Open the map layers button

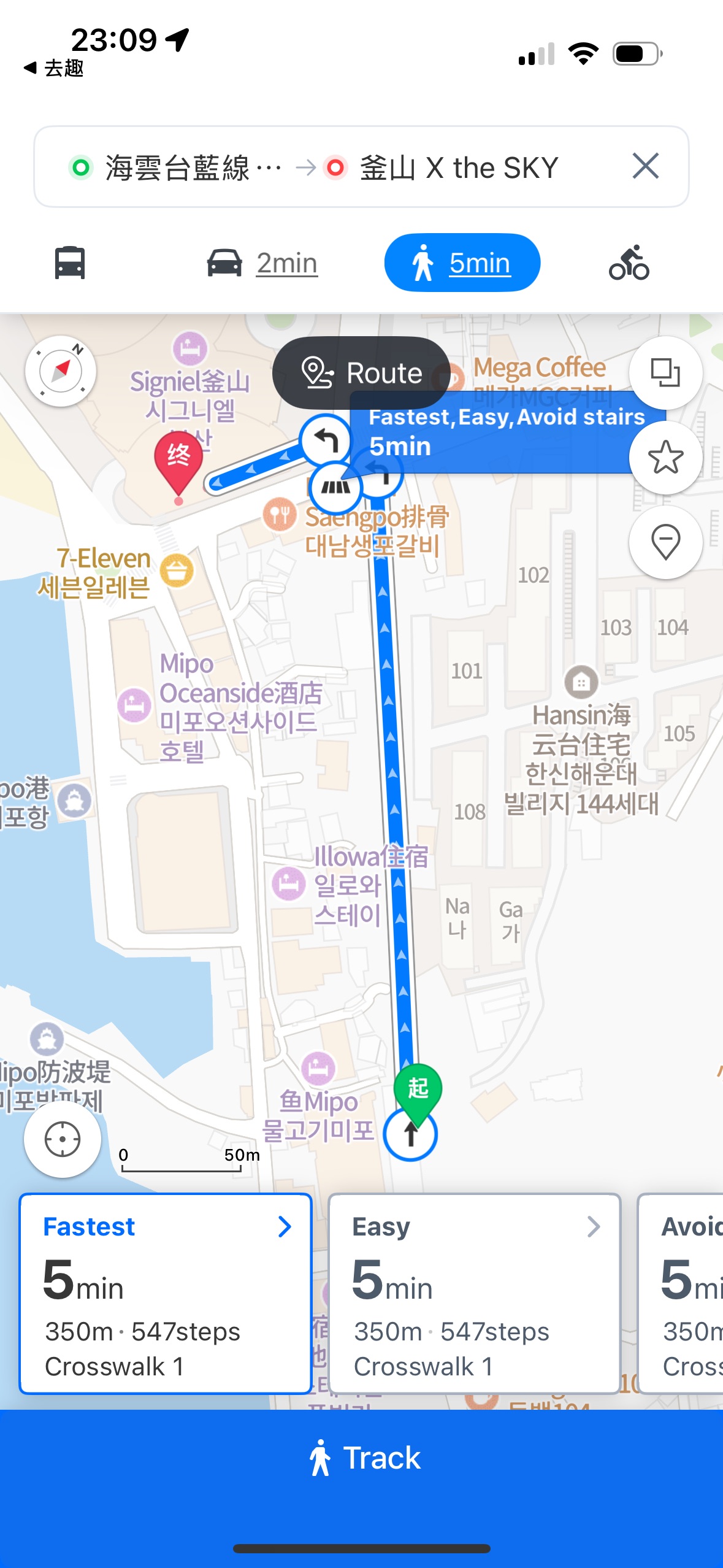click(665, 372)
